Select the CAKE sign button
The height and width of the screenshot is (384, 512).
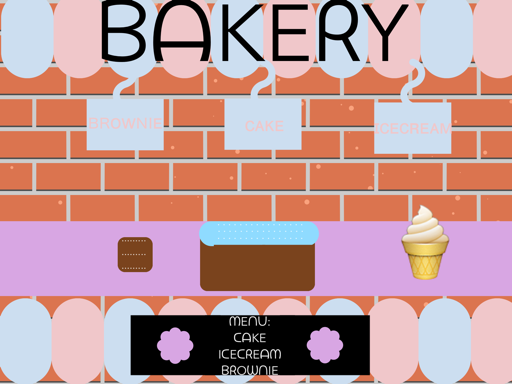click(263, 124)
